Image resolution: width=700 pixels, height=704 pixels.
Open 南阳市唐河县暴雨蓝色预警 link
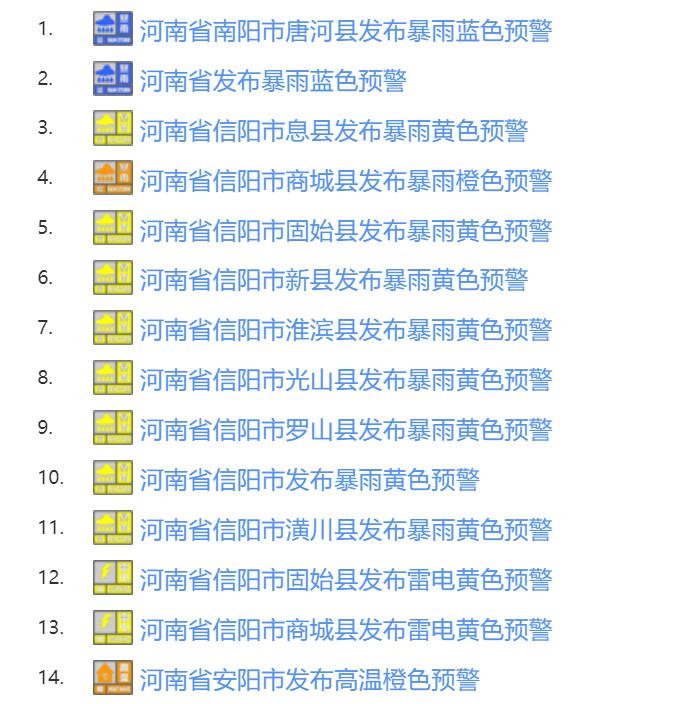pos(345,31)
